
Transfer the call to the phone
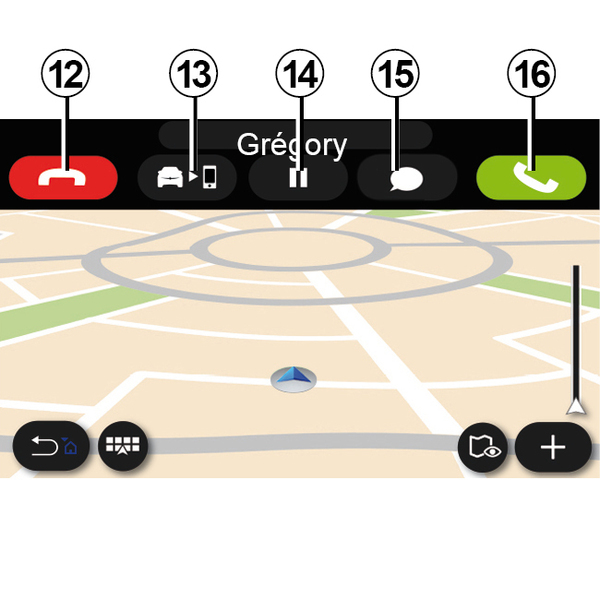click(x=187, y=178)
